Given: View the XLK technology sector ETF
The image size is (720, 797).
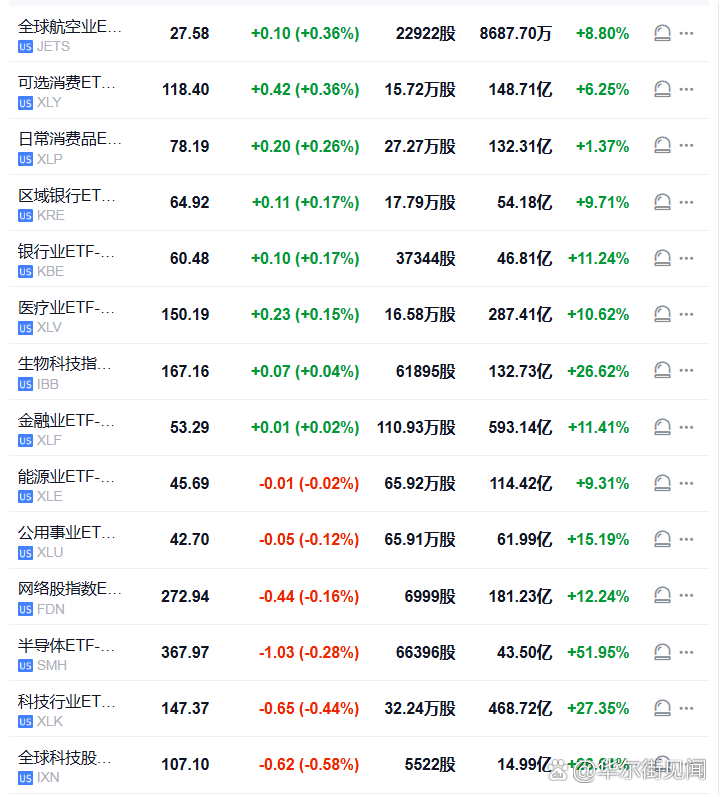Looking at the screenshot, I should [x=70, y=709].
